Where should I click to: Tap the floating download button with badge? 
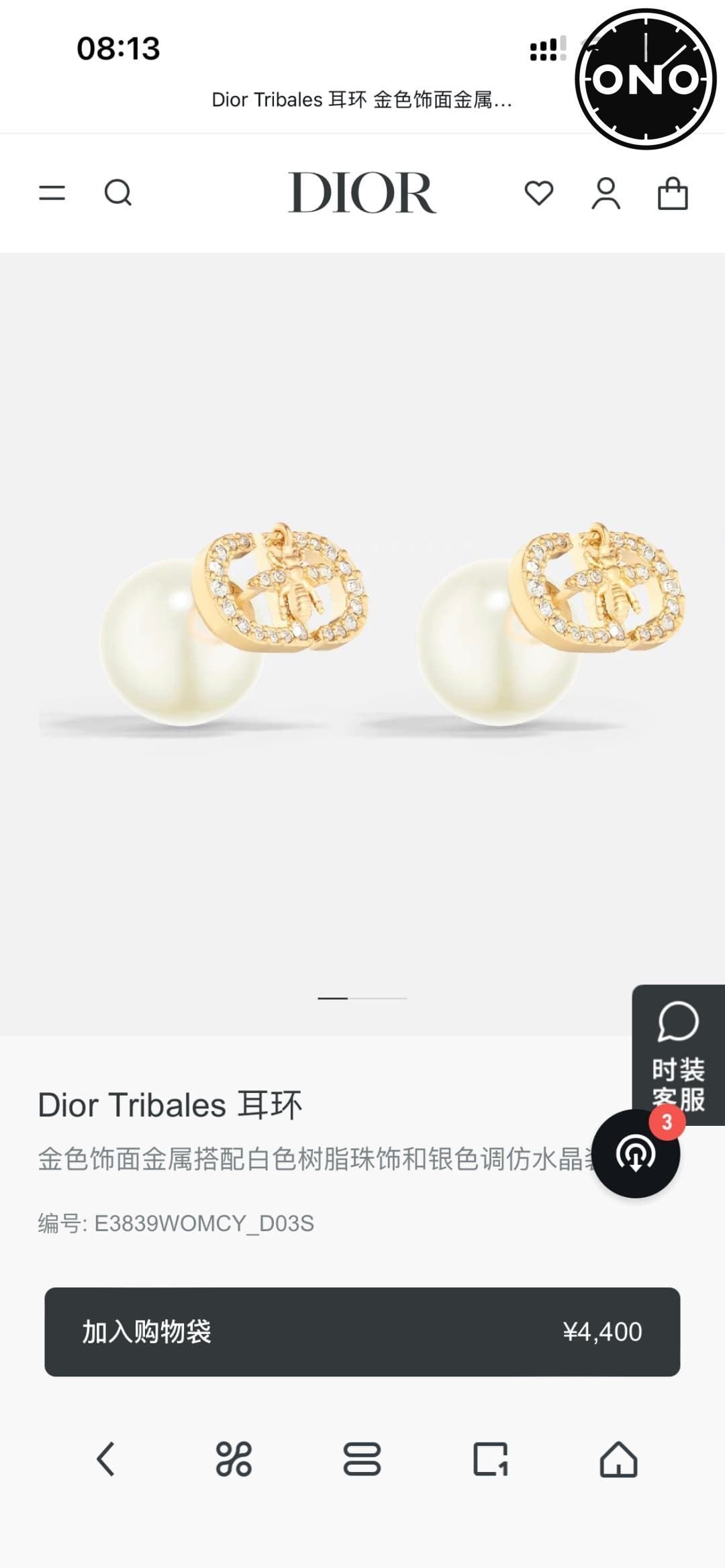click(636, 1153)
